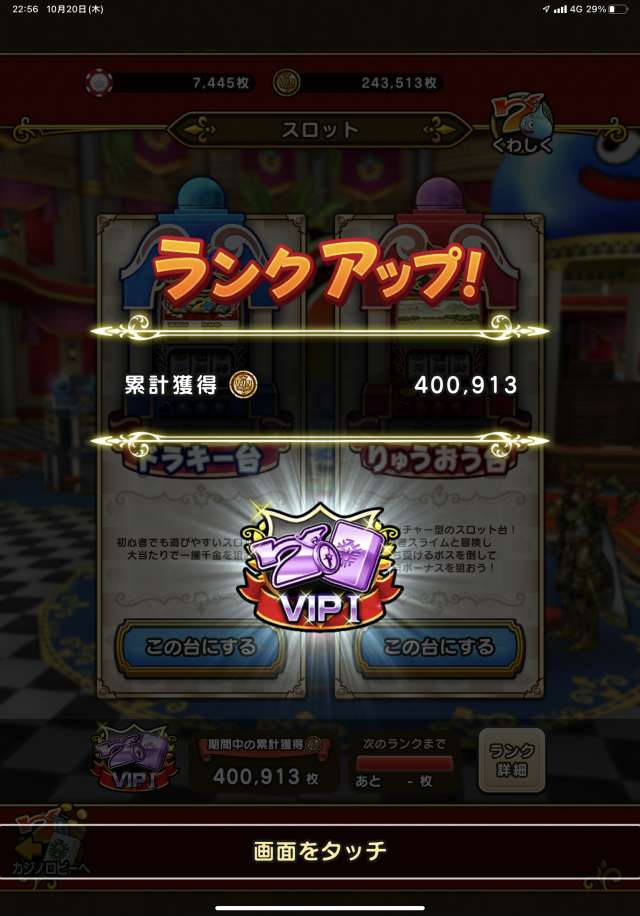Open the くわしく help icon
The image size is (640, 916).
(x=520, y=125)
